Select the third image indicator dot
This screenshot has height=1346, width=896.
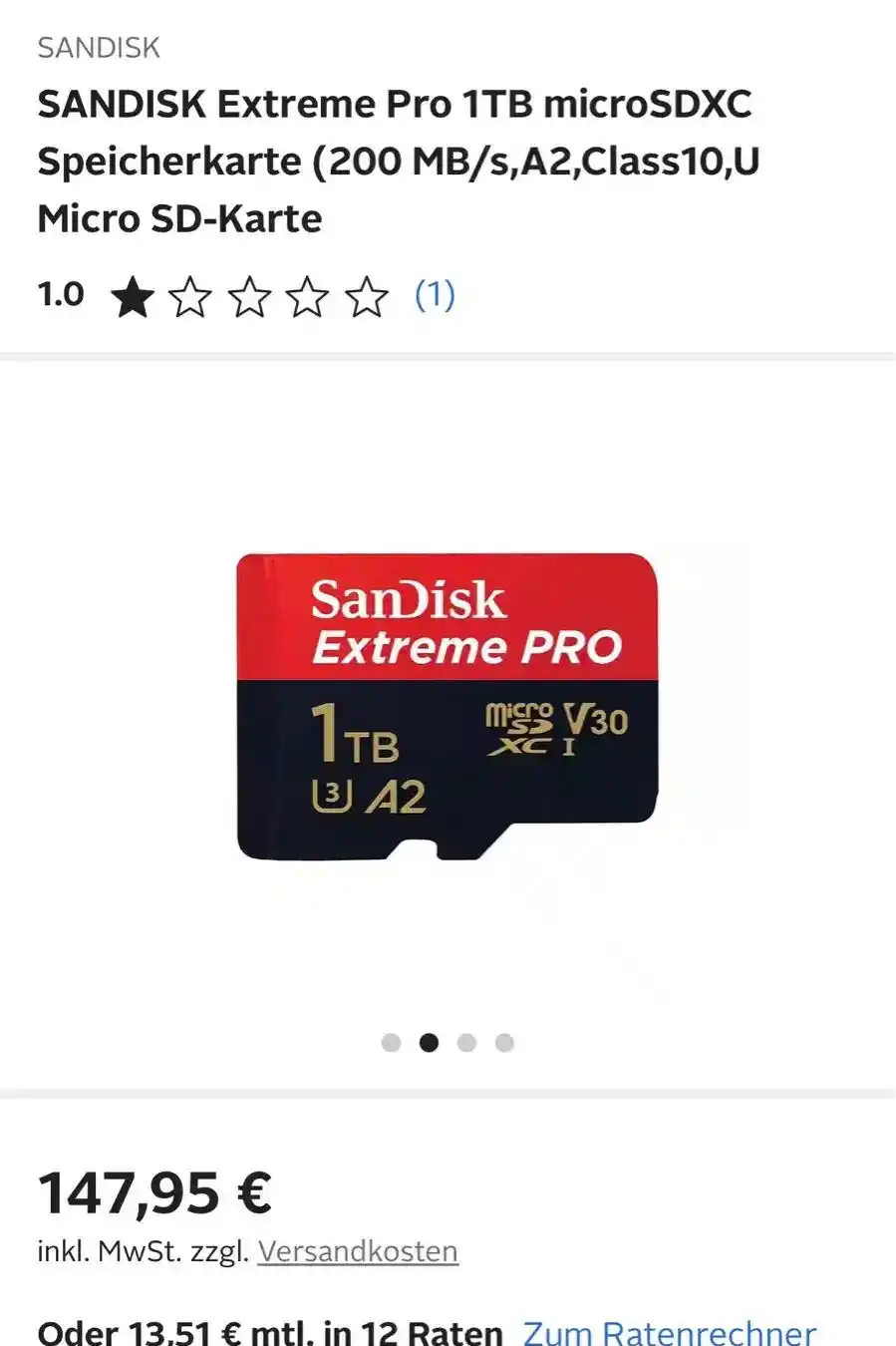coord(466,1043)
